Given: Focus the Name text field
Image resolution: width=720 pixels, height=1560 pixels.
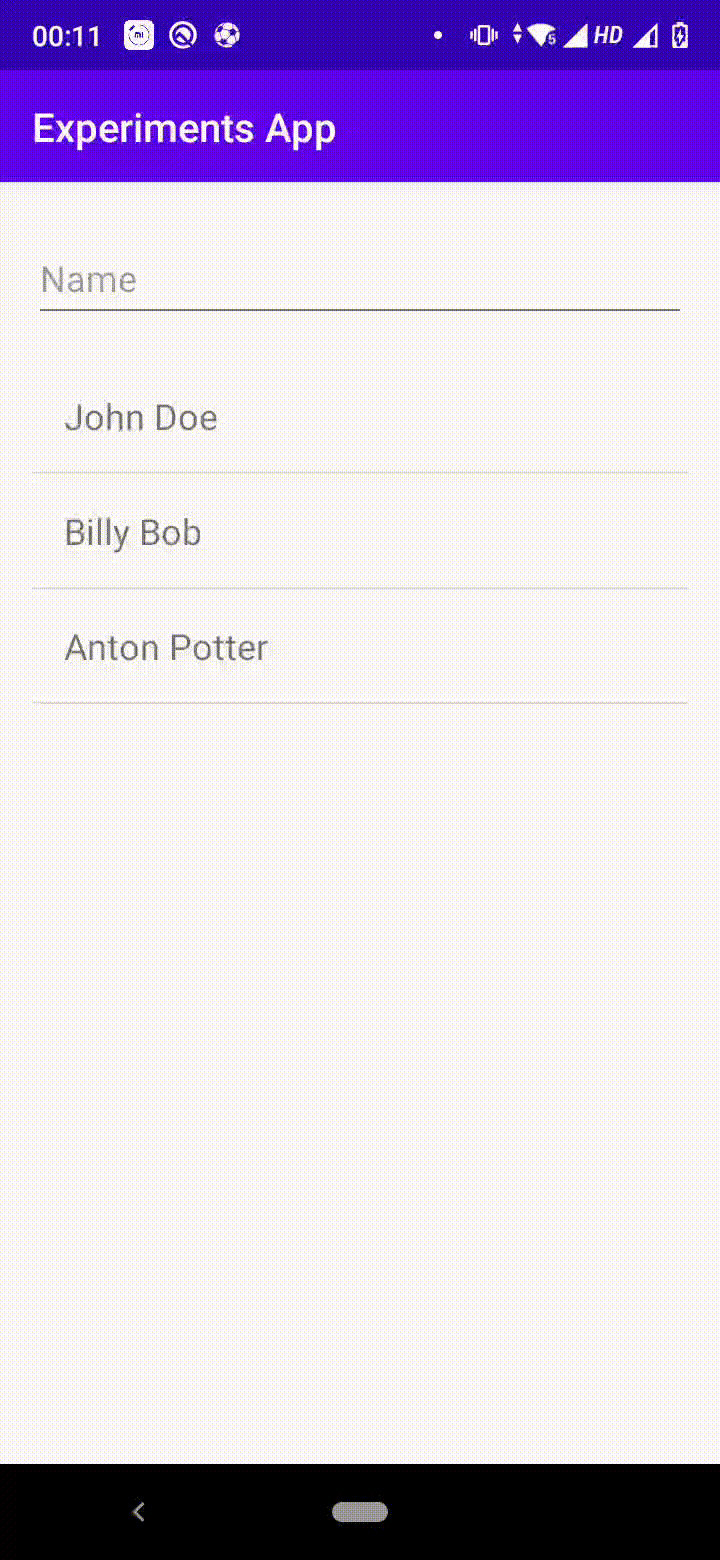Looking at the screenshot, I should tap(359, 281).
